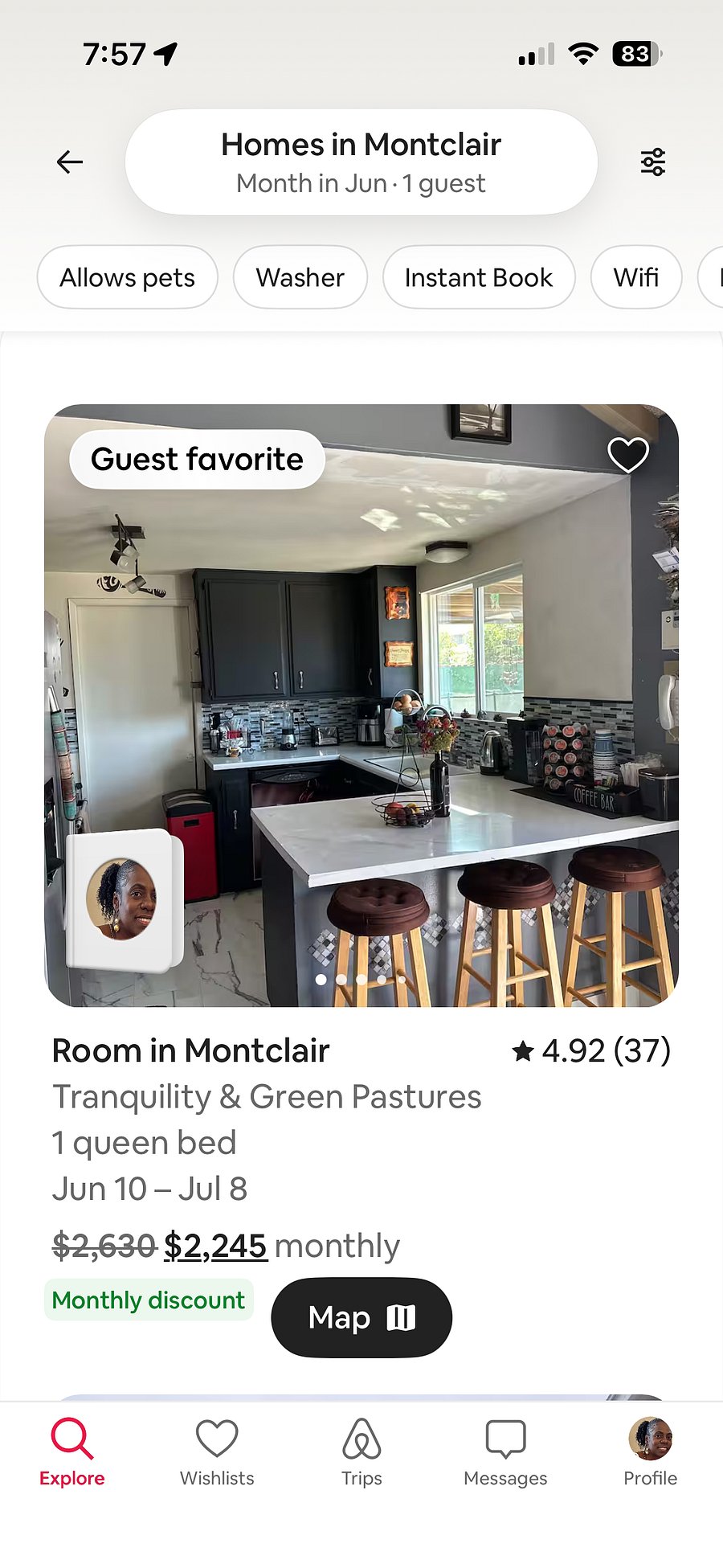The width and height of the screenshot is (723, 1568).
Task: Select the Explore tab
Action: click(x=72, y=1453)
